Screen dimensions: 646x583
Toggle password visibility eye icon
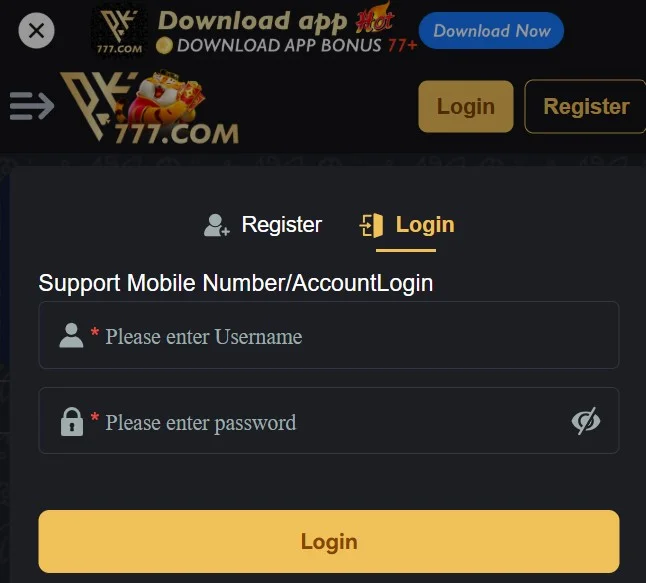click(x=586, y=421)
